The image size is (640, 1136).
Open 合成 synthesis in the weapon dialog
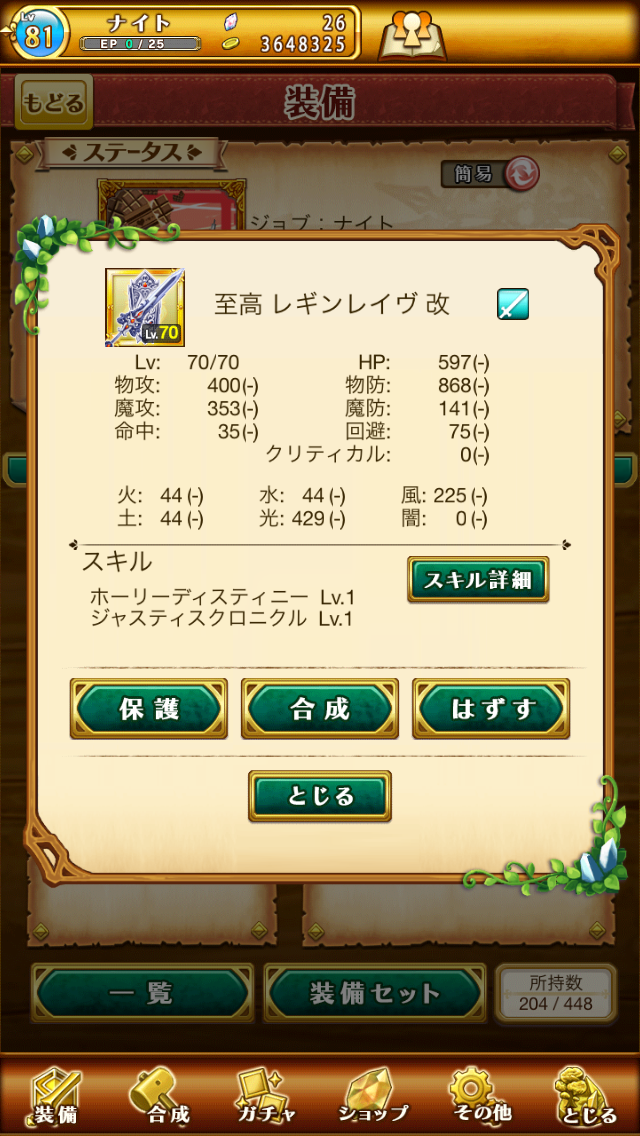coord(320,709)
